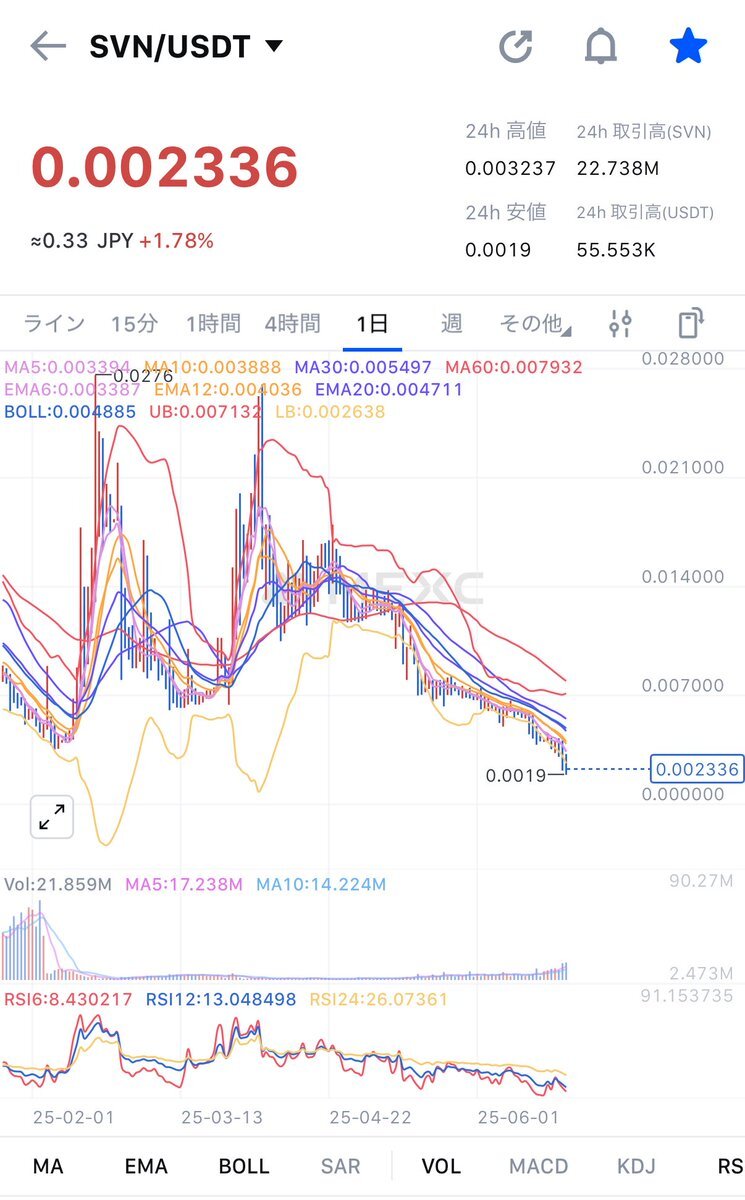
Task: Select the 1日 timeframe
Action: tap(372, 323)
